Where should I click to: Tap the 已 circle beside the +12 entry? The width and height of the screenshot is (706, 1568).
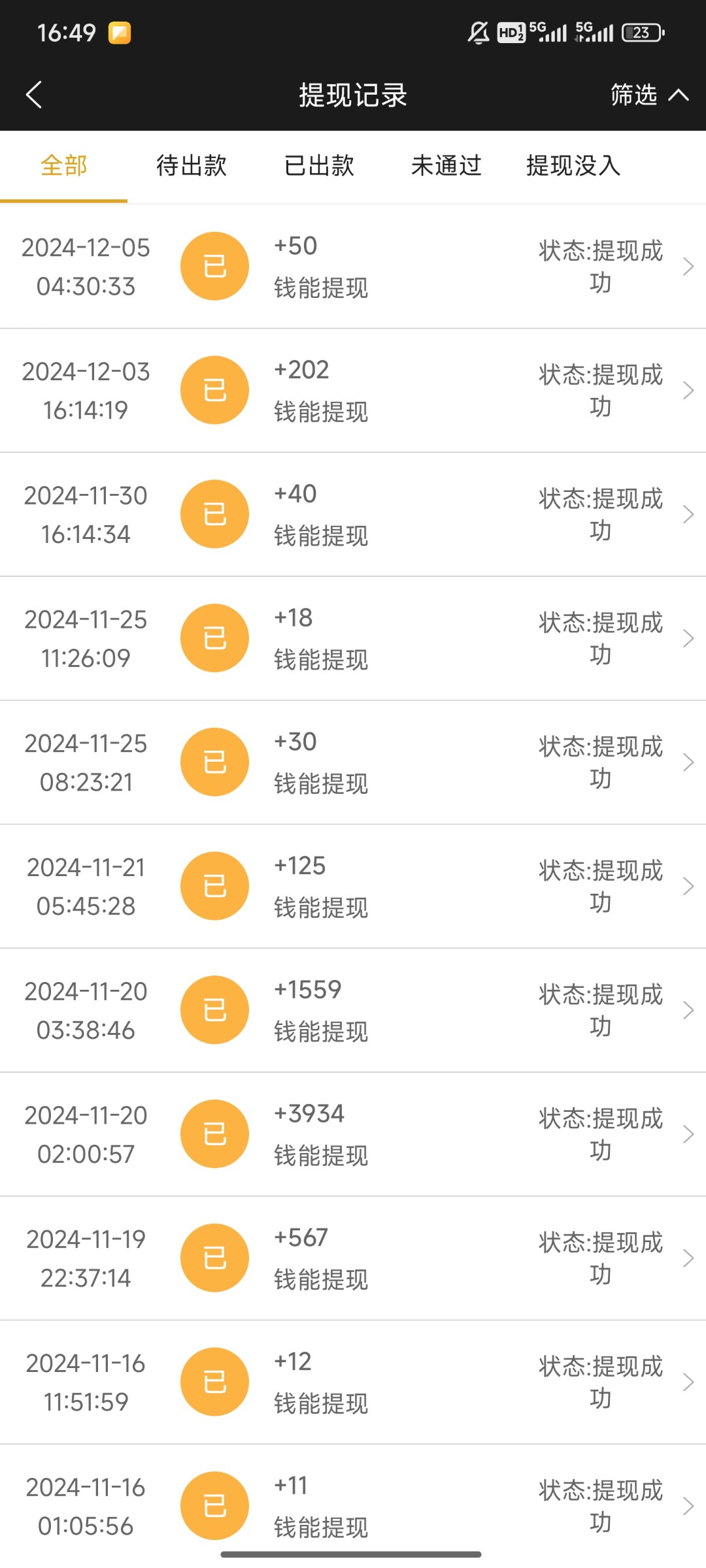click(x=214, y=1381)
